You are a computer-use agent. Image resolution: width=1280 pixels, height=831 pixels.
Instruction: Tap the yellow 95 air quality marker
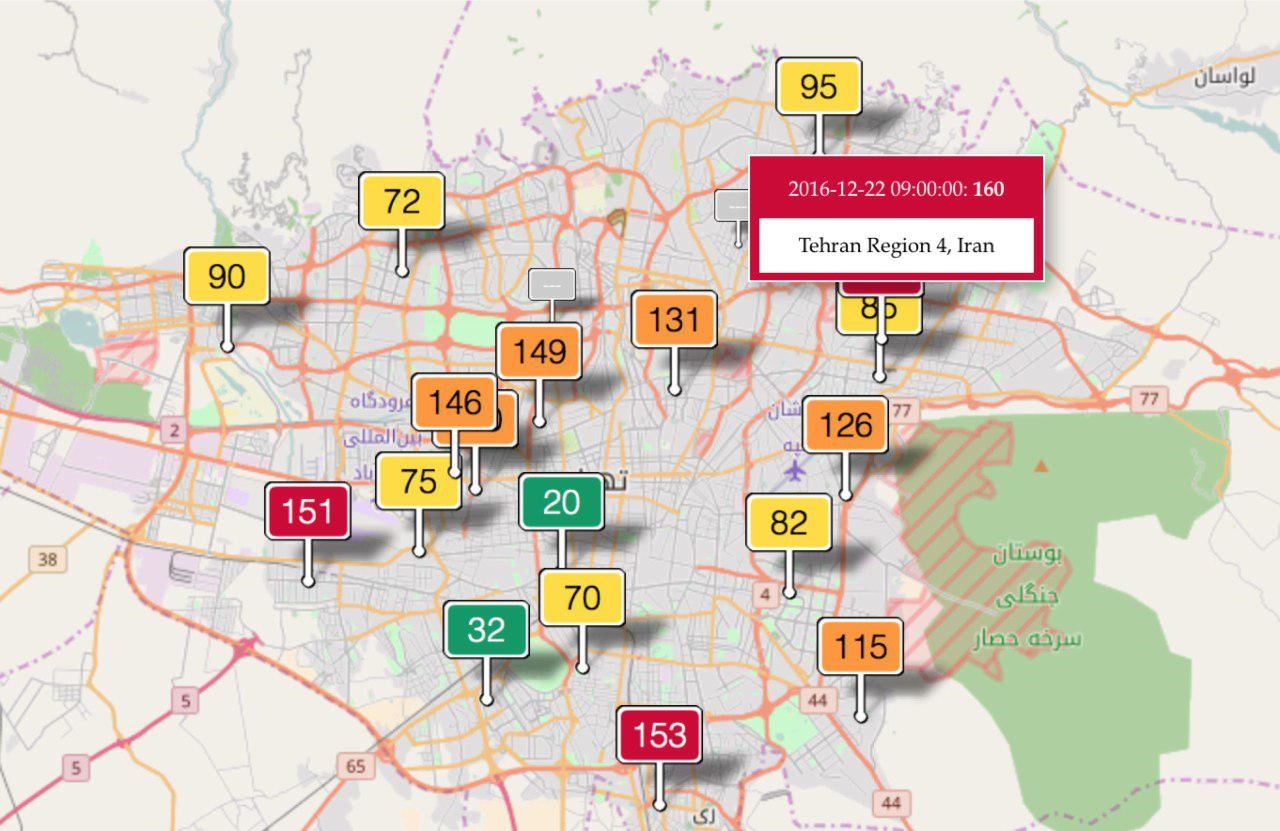coord(818,87)
